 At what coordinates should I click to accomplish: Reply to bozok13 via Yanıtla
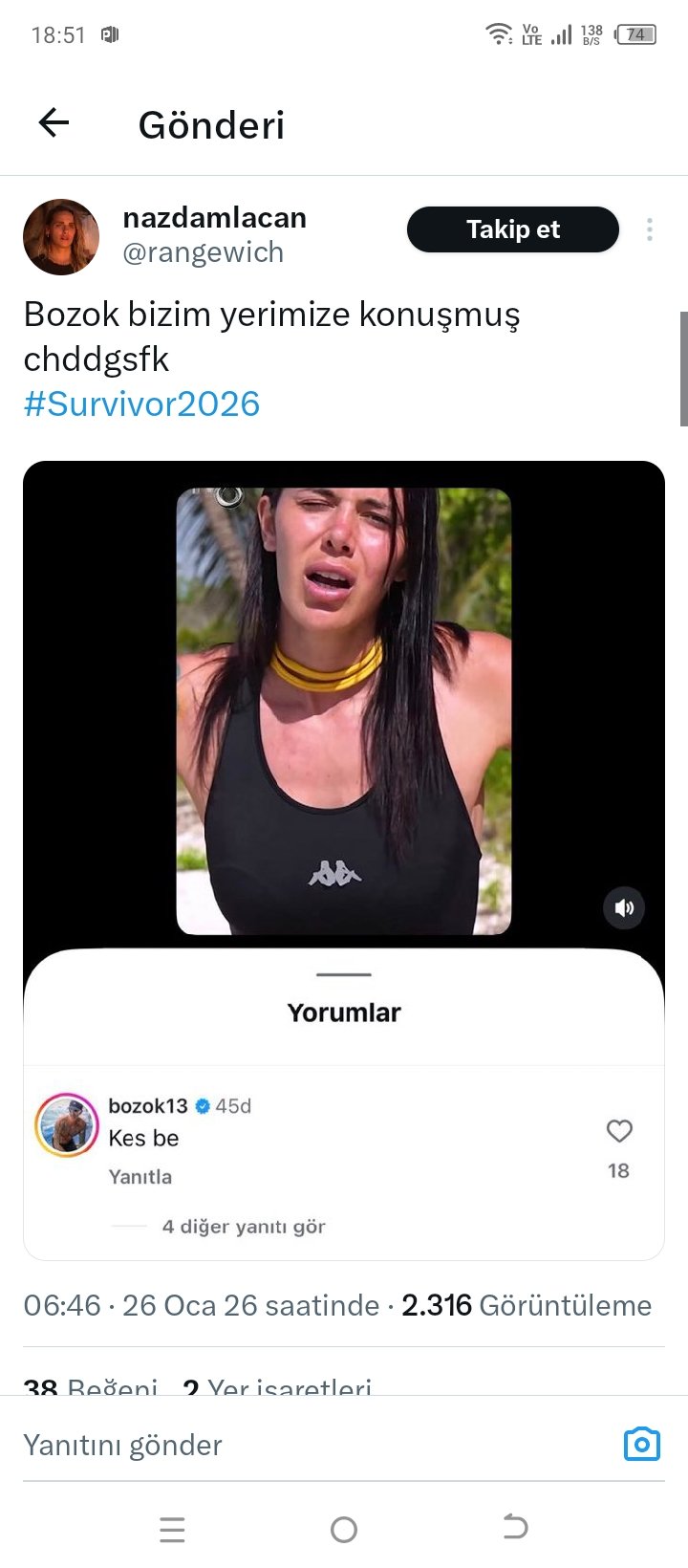point(141,1176)
